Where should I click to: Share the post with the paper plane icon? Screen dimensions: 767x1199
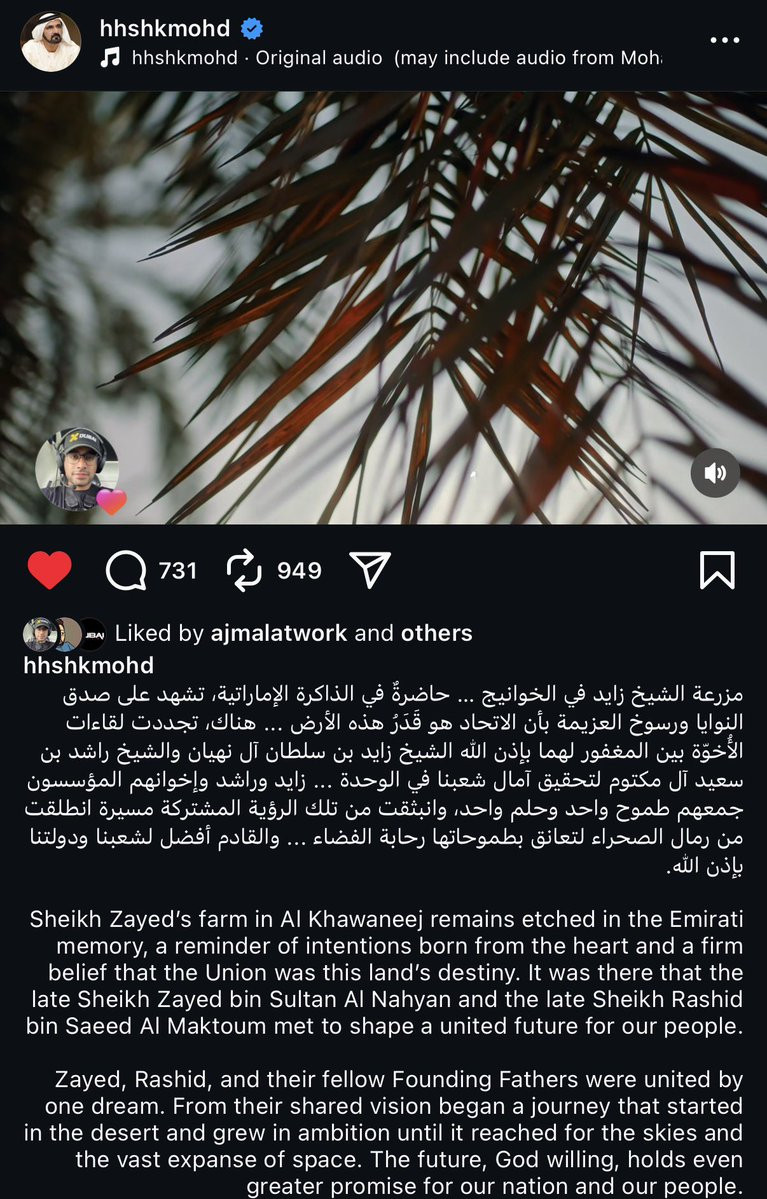[370, 570]
